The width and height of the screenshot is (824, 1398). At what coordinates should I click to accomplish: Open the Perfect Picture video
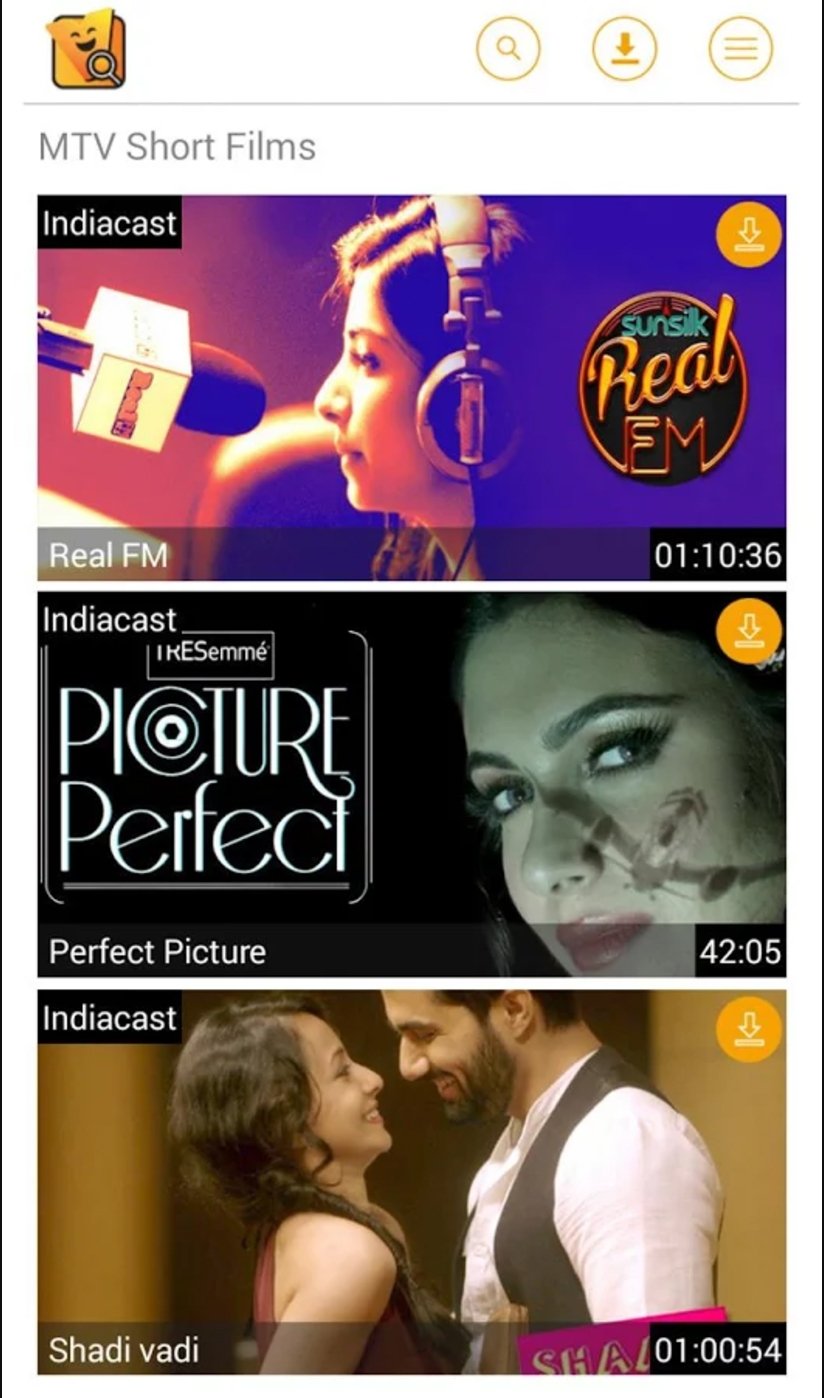412,785
